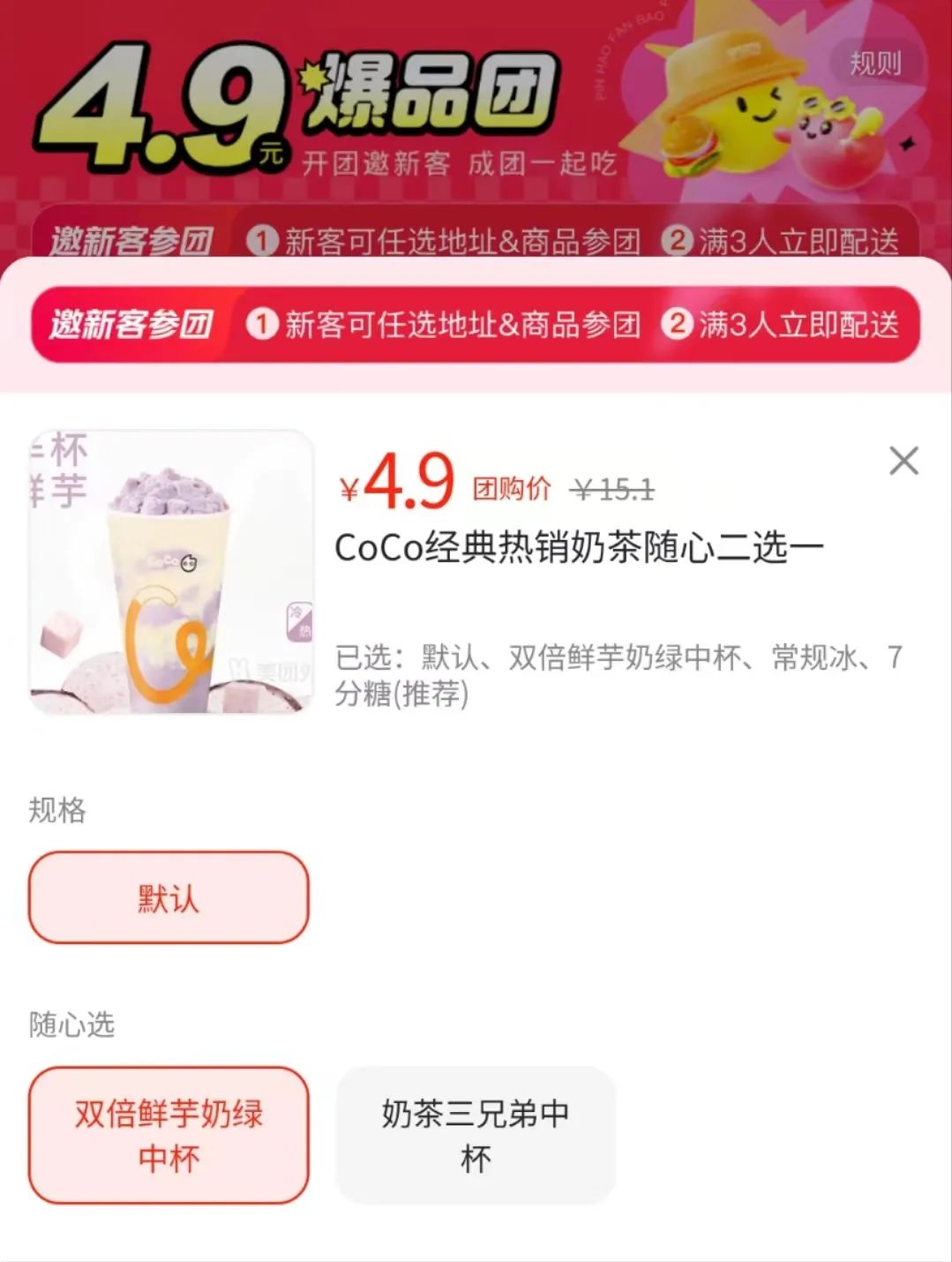
Task: Select the 默认 specification option
Action: pos(168,898)
